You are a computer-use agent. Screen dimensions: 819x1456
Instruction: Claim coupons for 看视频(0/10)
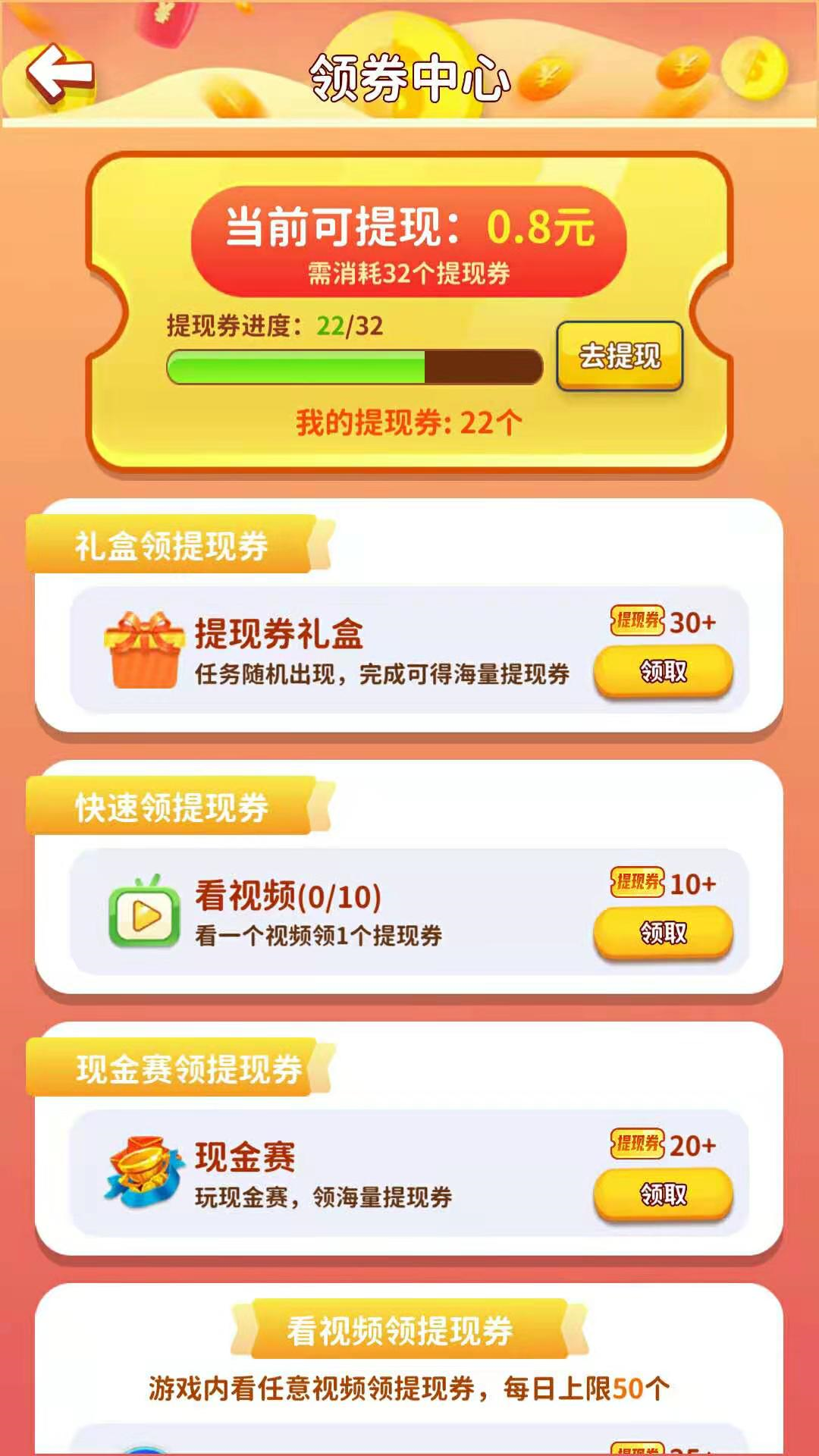click(663, 932)
